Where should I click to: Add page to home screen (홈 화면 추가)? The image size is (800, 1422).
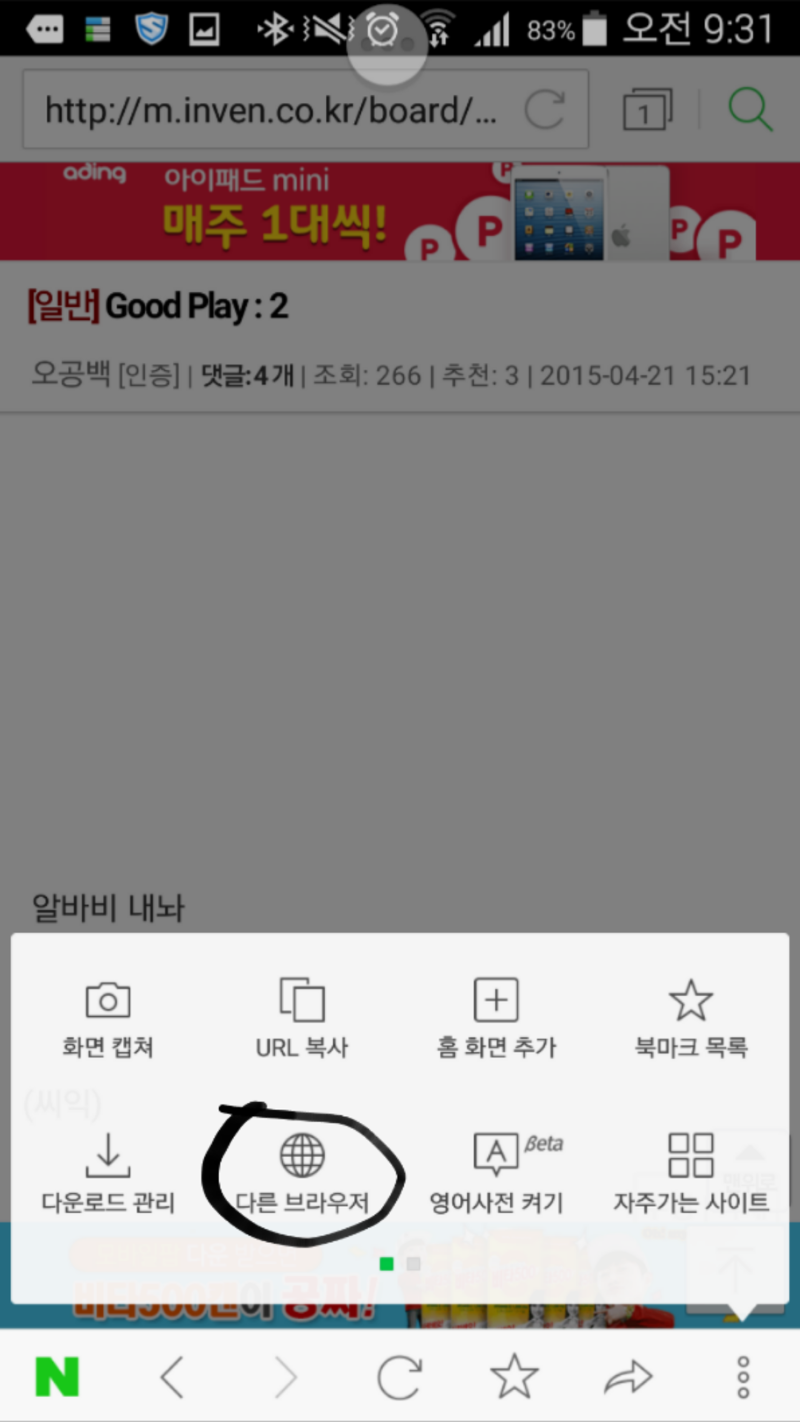point(496,1018)
